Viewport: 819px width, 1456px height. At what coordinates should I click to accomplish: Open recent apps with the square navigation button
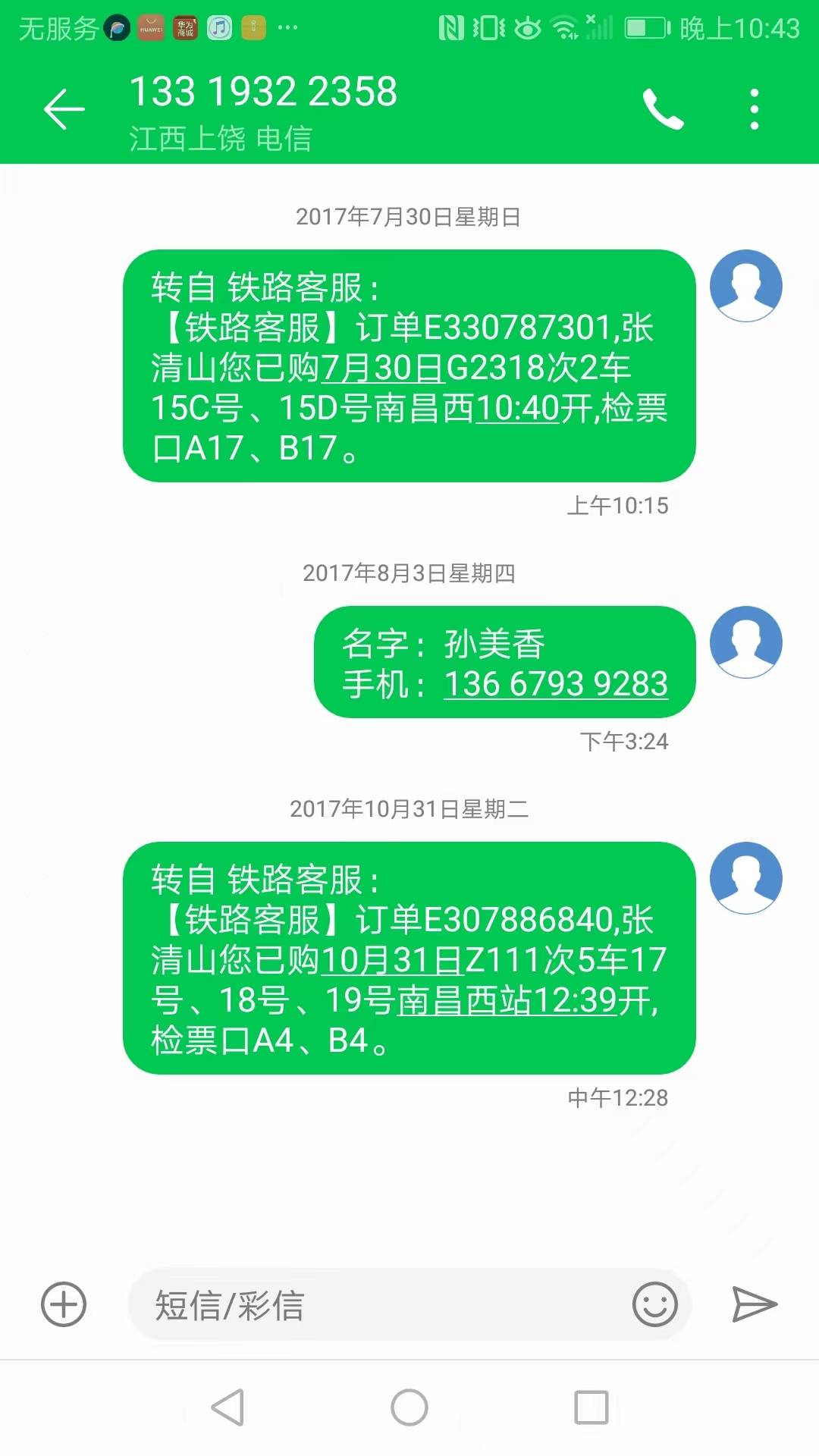[591, 1417]
